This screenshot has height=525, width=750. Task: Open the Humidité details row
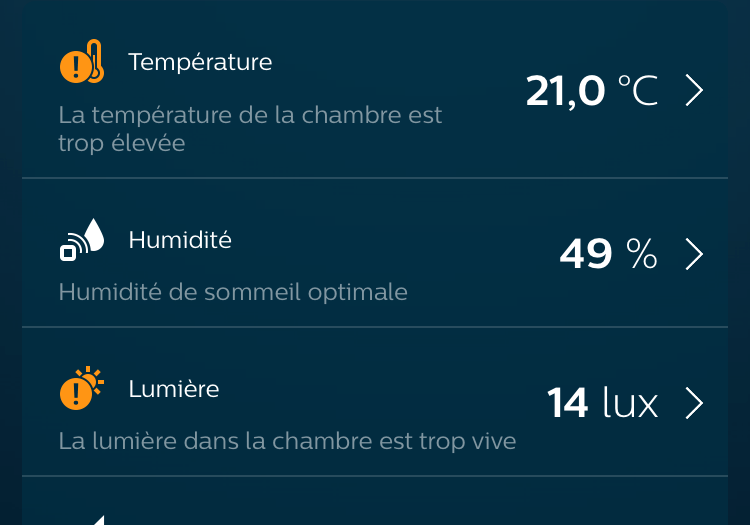point(694,255)
